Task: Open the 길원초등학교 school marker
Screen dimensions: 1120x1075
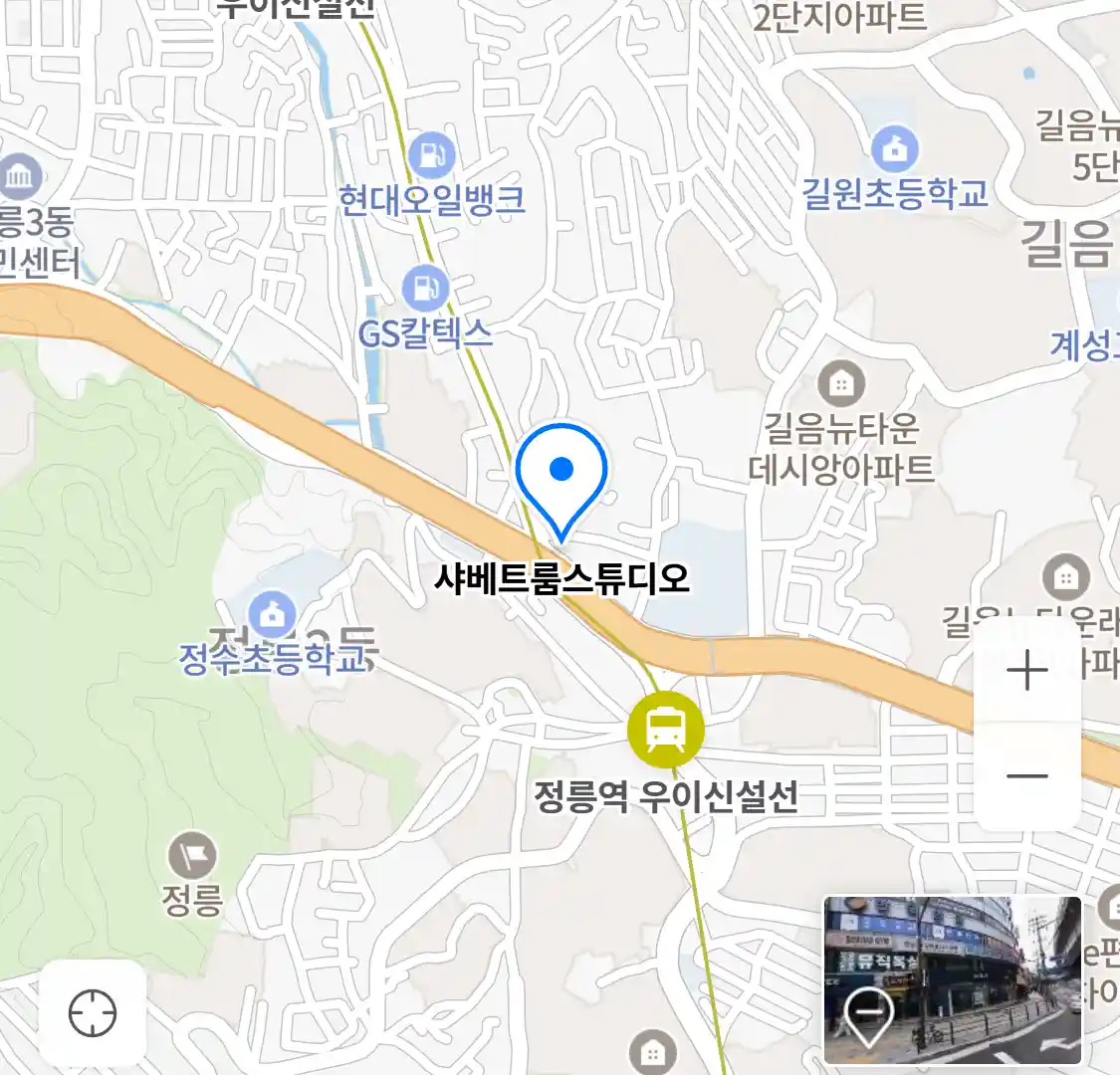Action: (895, 150)
